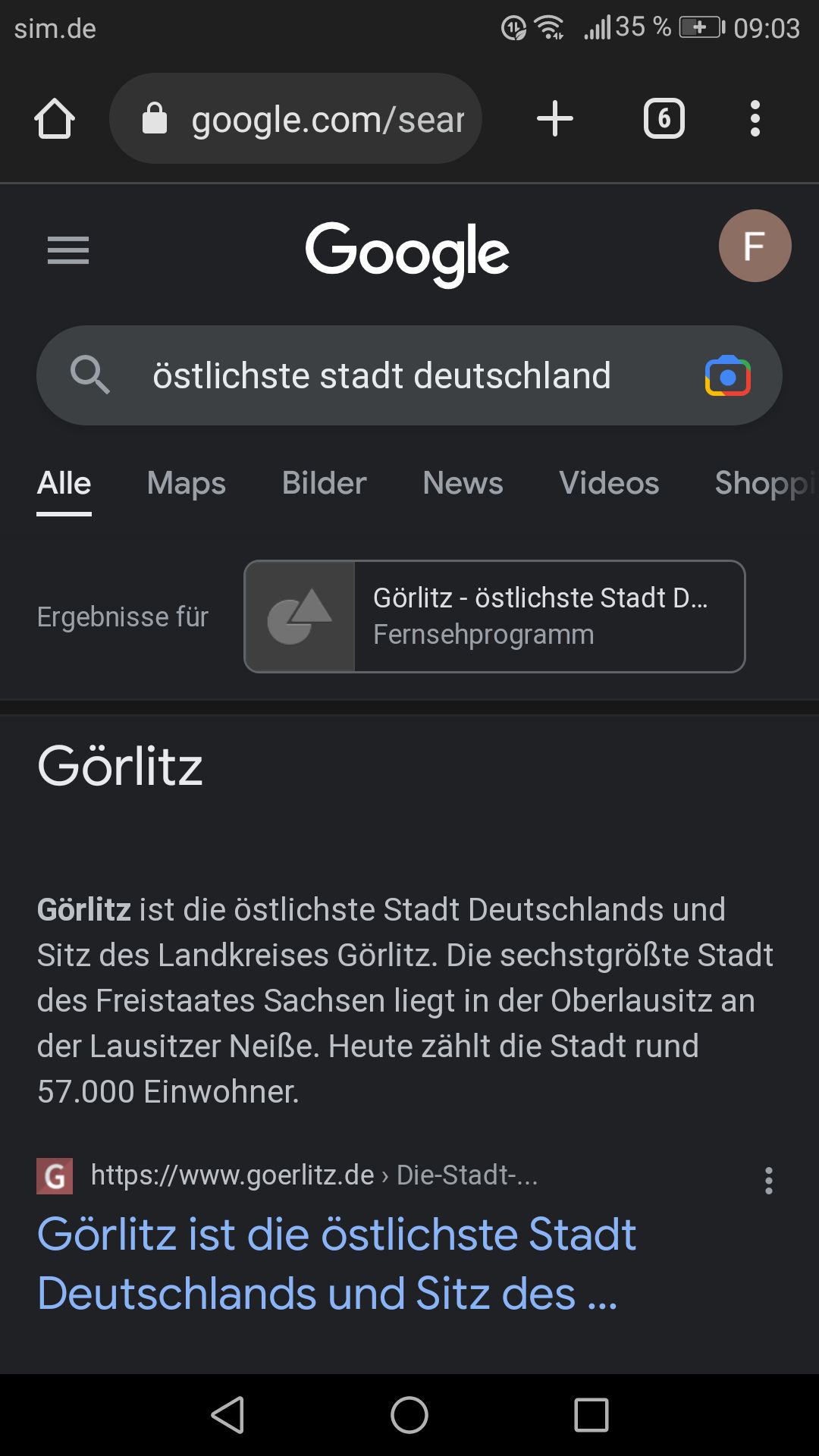Switch to the News tab
The image size is (819, 1456).
[x=463, y=483]
